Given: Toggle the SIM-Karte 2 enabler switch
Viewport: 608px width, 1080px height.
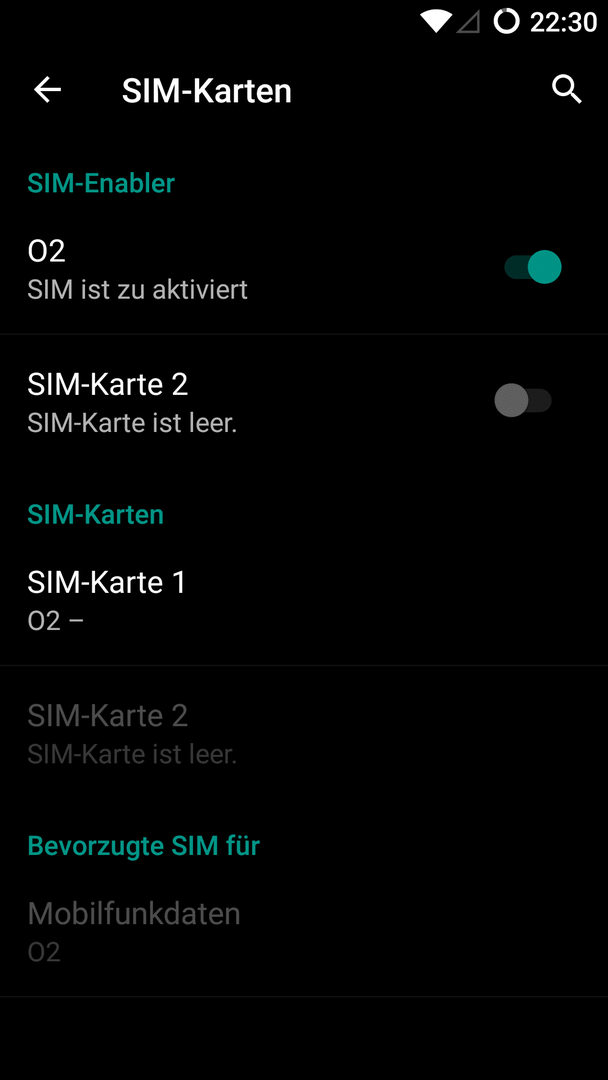Looking at the screenshot, I should point(523,400).
